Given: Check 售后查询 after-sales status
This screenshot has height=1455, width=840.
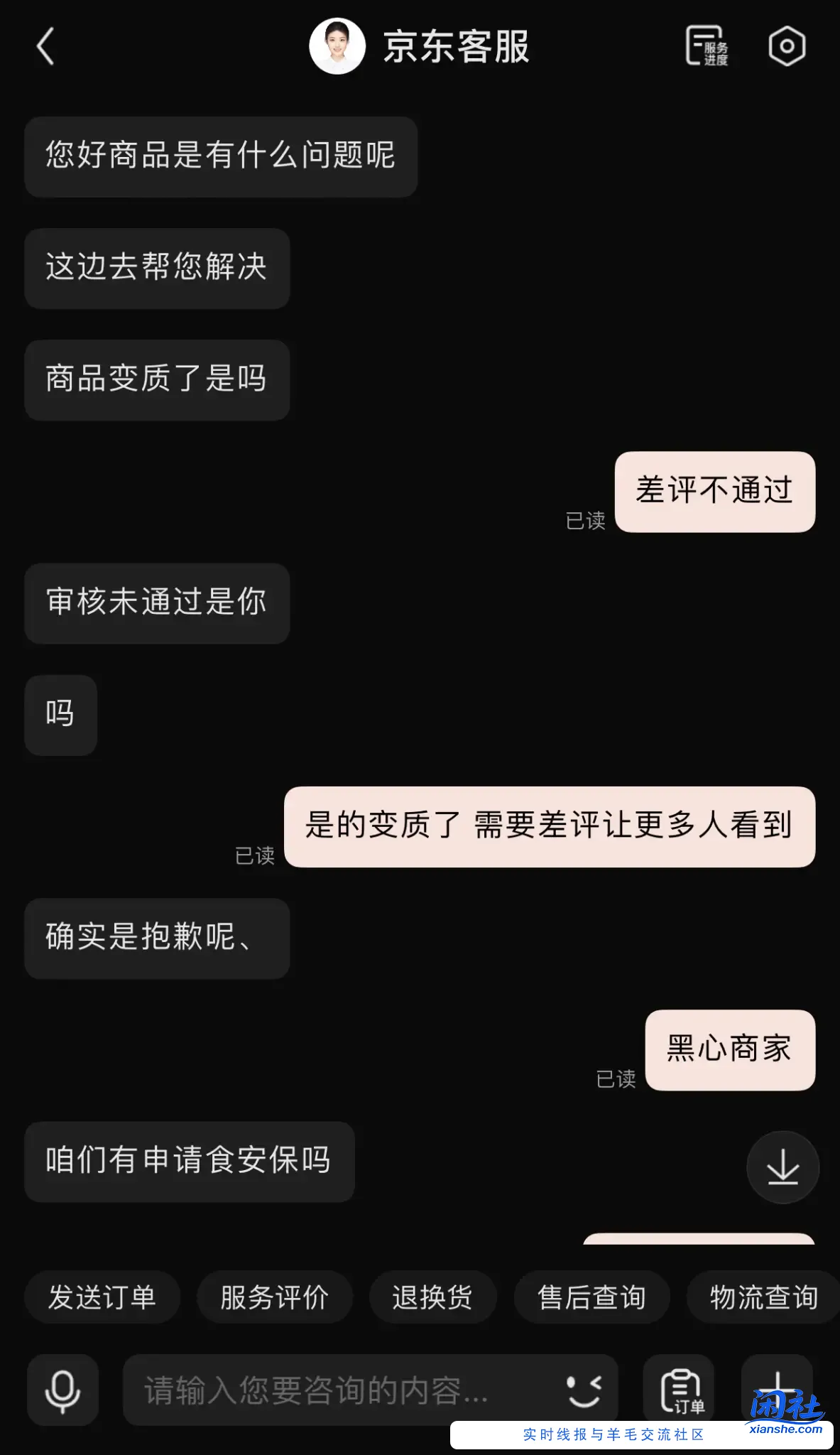Looking at the screenshot, I should coord(591,1297).
